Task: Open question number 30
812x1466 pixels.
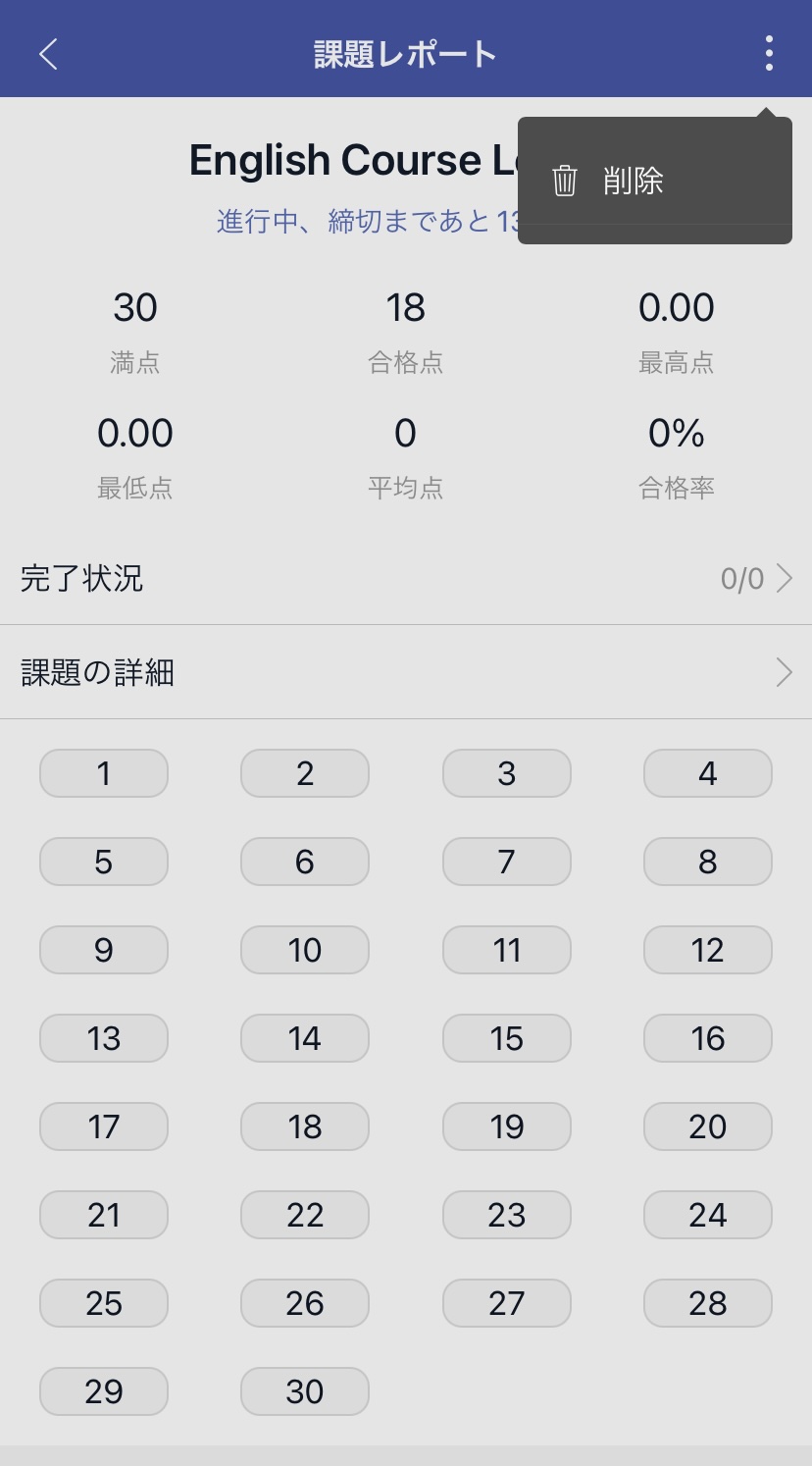Action: [305, 1391]
